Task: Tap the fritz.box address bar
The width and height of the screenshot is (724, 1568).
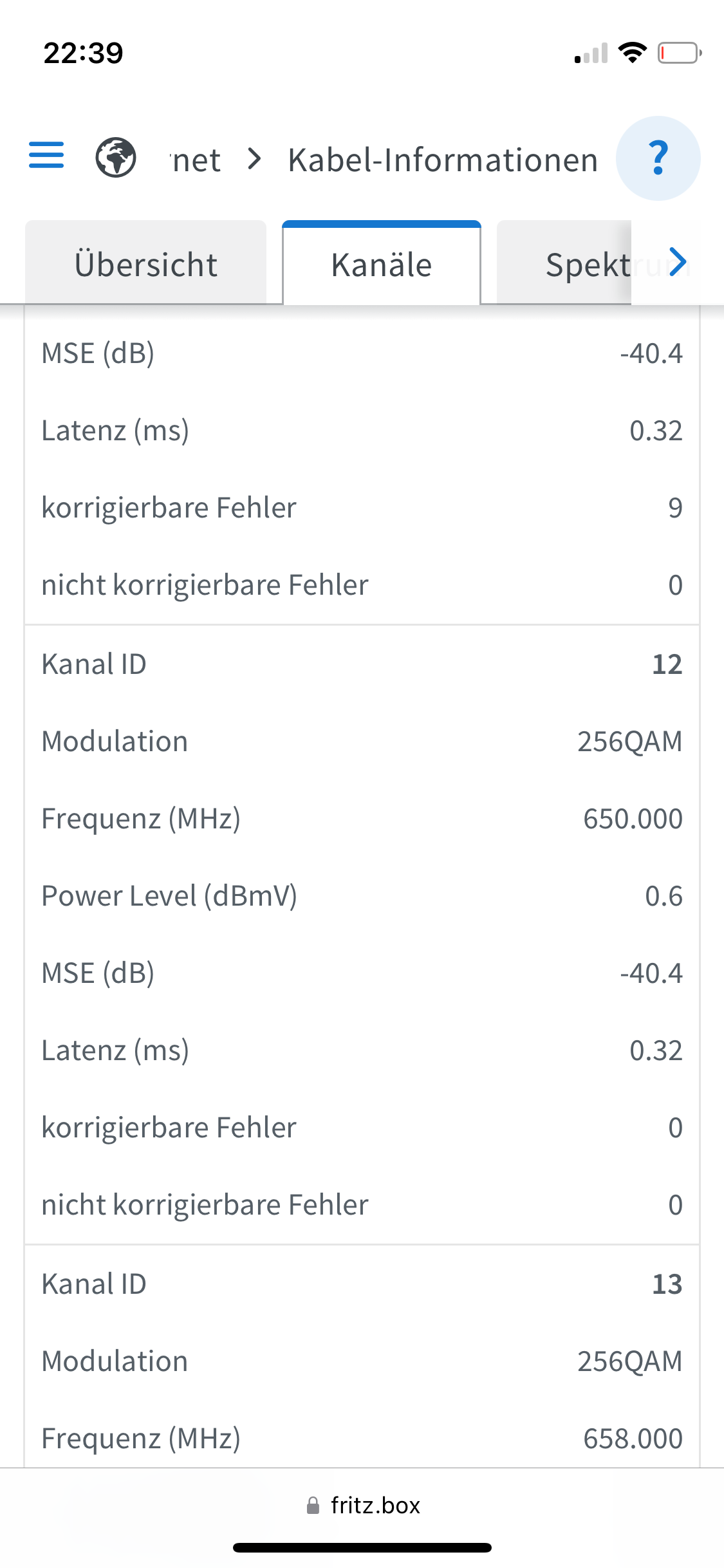Action: (x=362, y=1506)
